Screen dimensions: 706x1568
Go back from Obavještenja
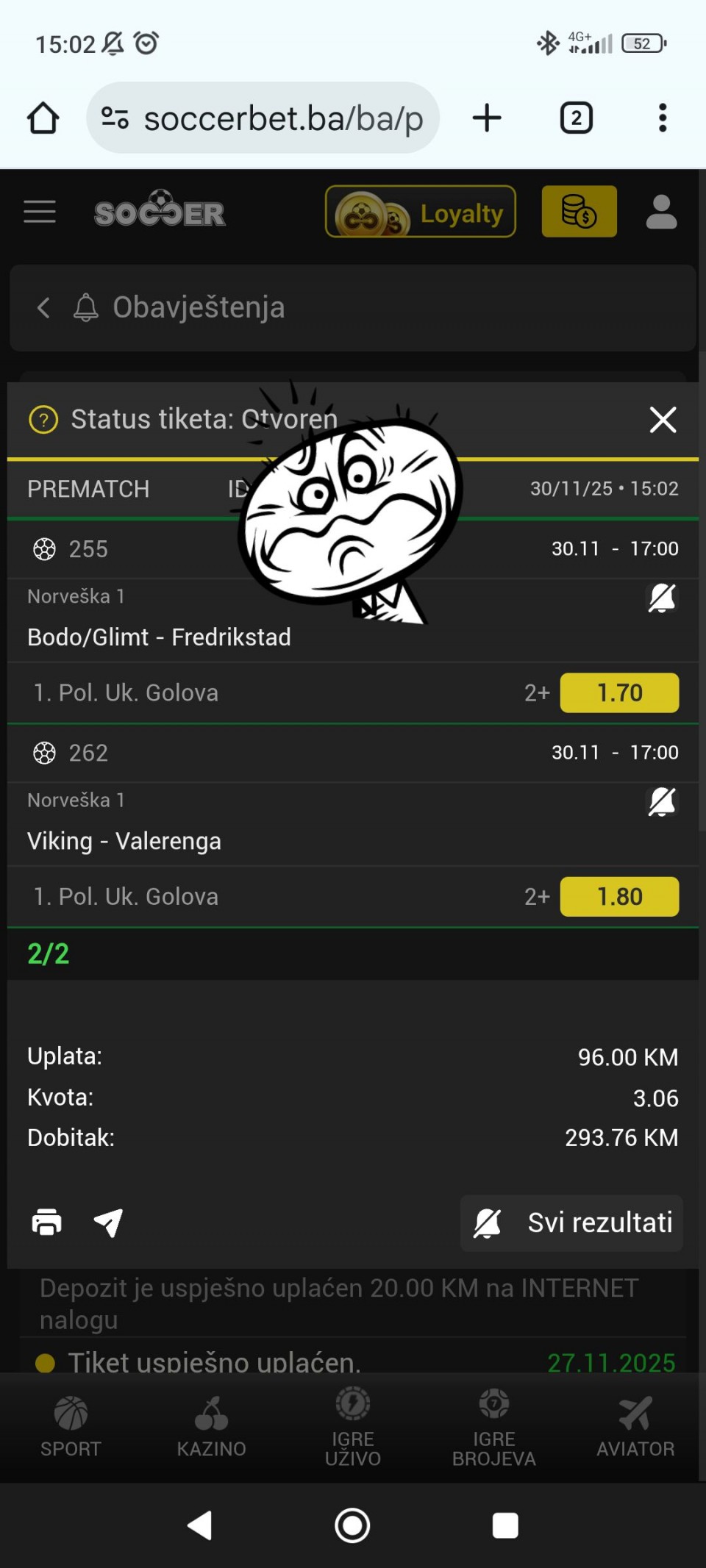pos(43,307)
